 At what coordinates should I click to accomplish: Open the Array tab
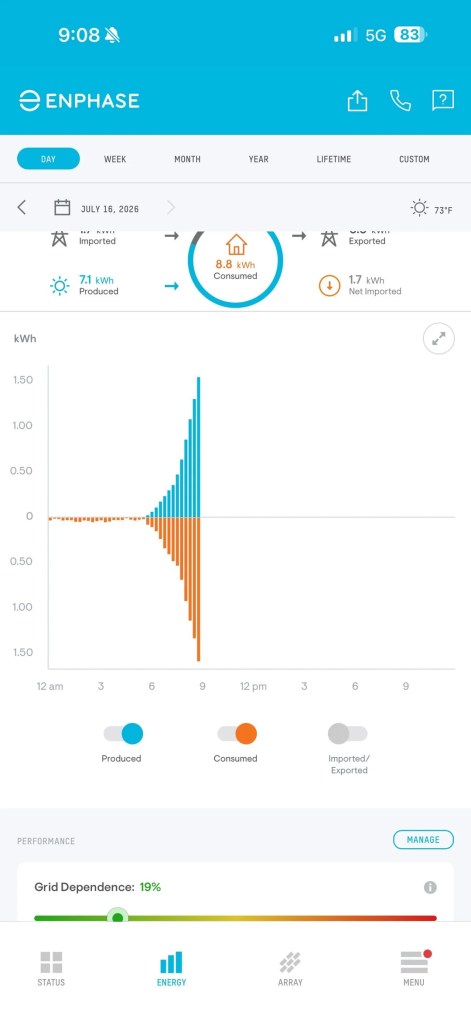tap(290, 968)
